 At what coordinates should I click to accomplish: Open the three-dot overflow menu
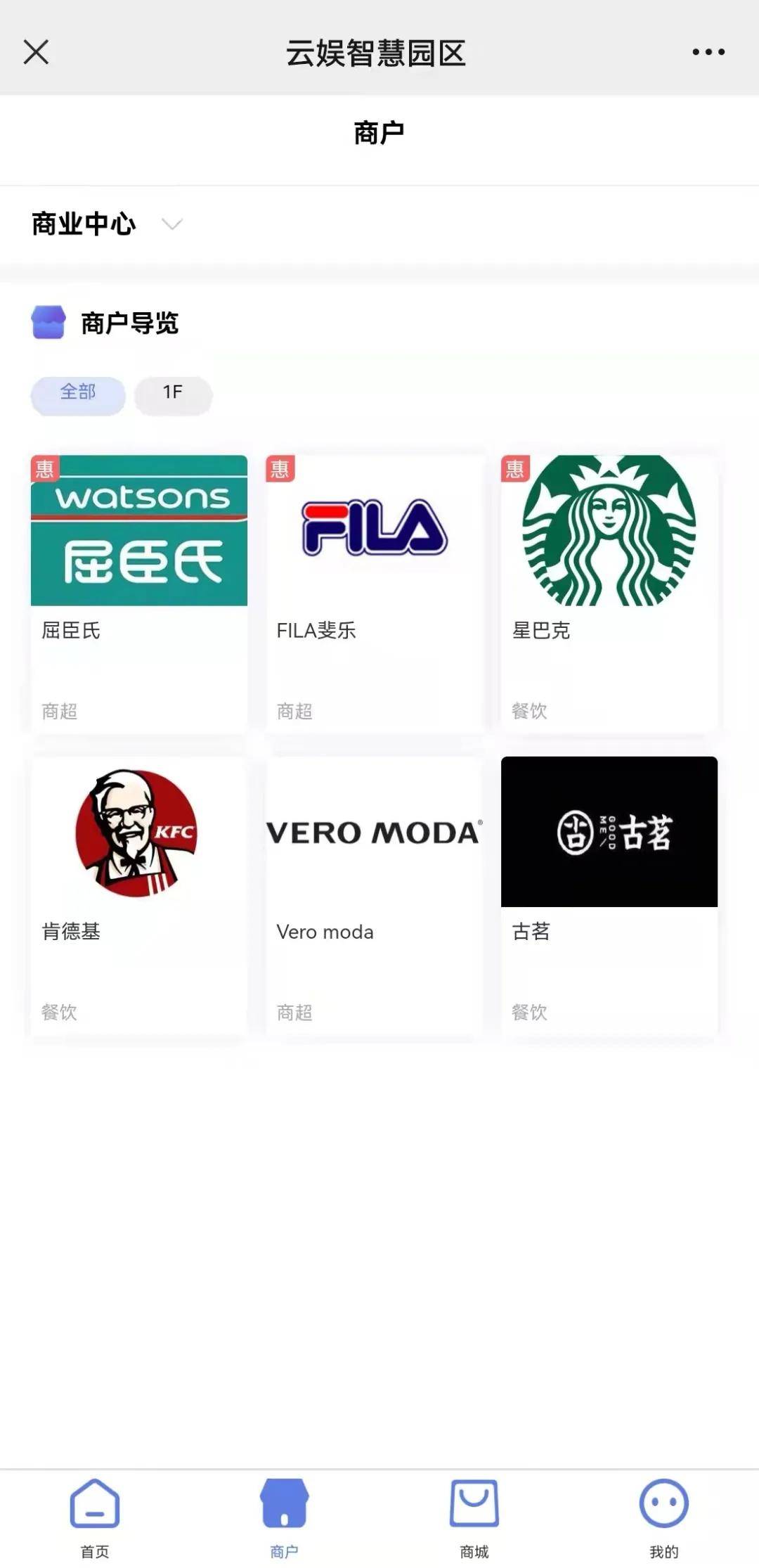[x=708, y=52]
